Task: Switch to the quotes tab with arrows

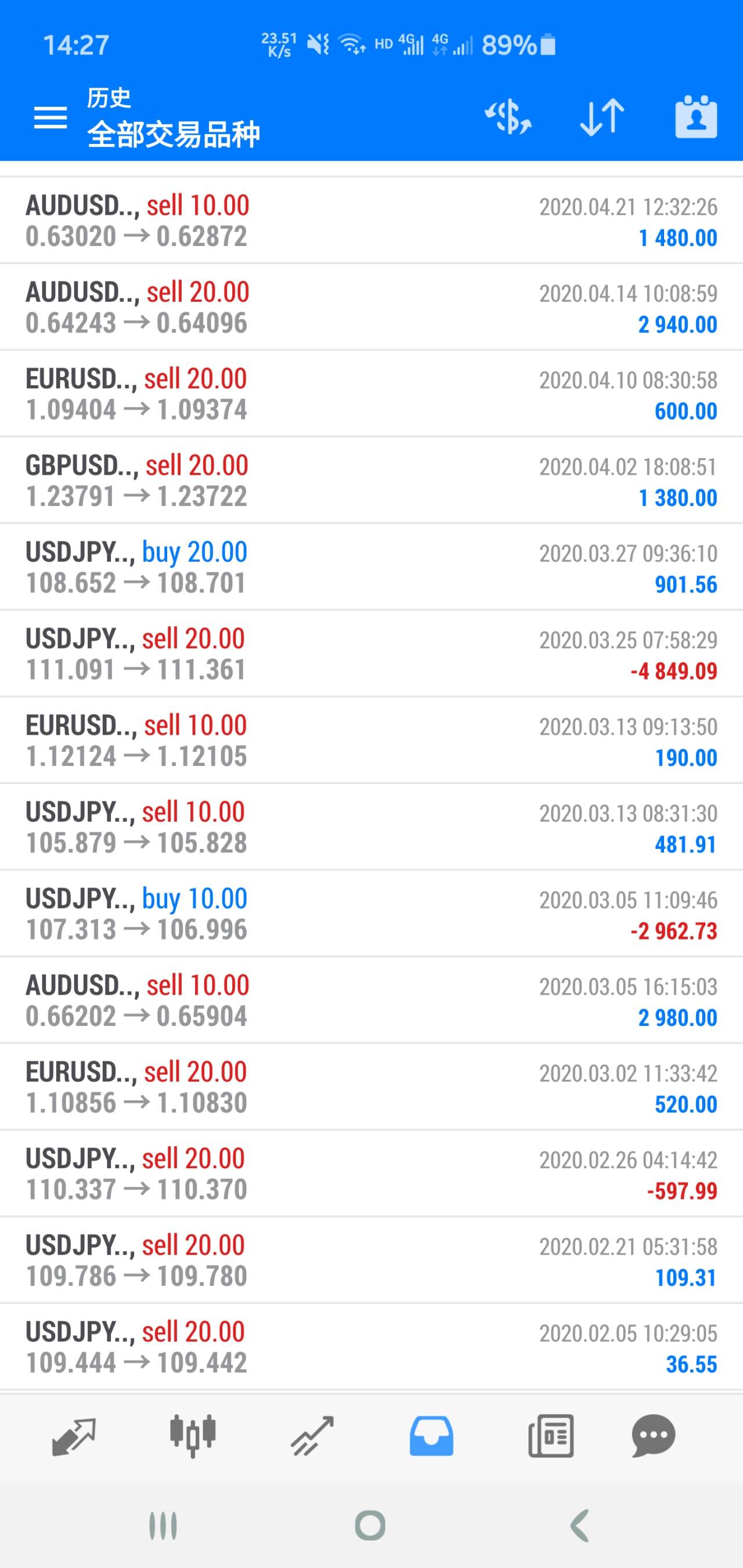Action: tap(74, 1436)
